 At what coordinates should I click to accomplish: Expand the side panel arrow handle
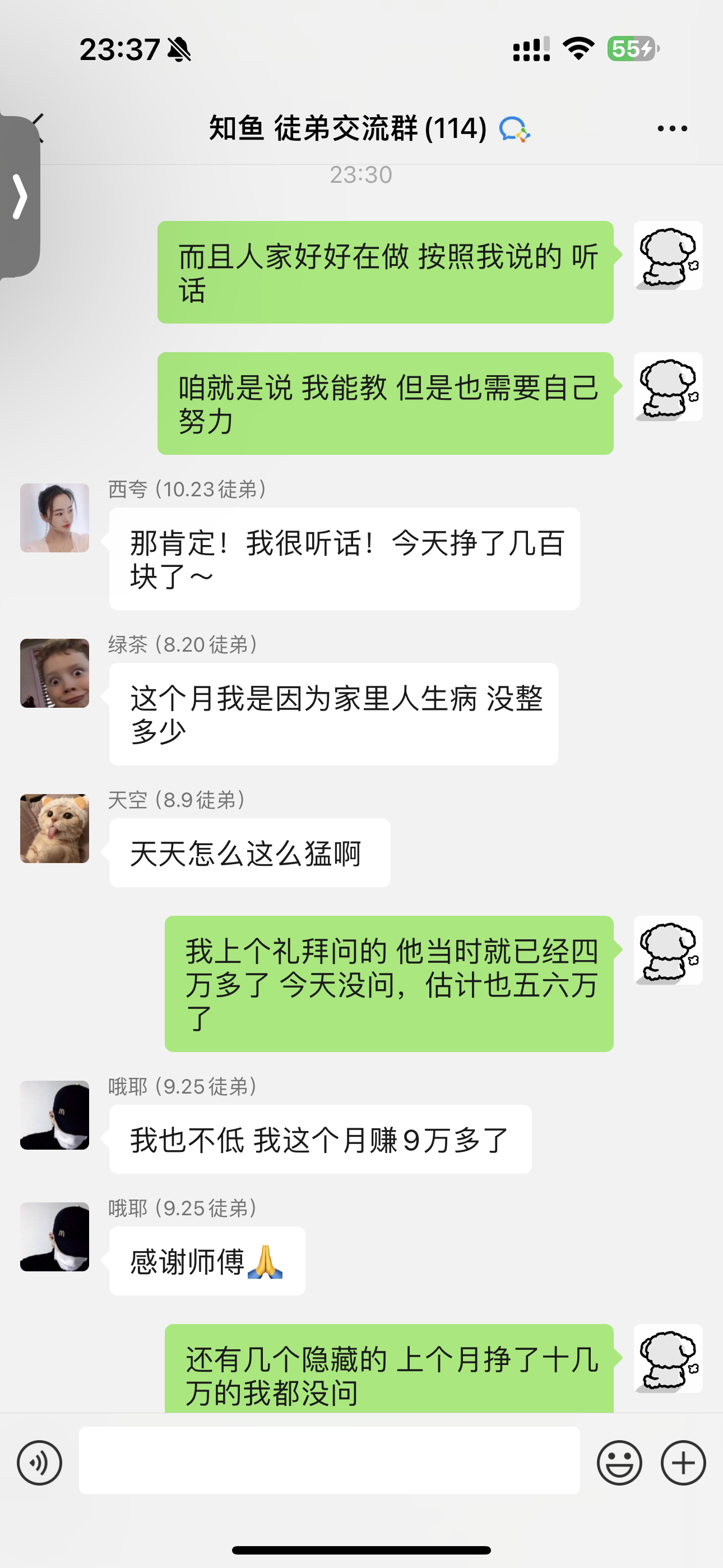[x=20, y=197]
